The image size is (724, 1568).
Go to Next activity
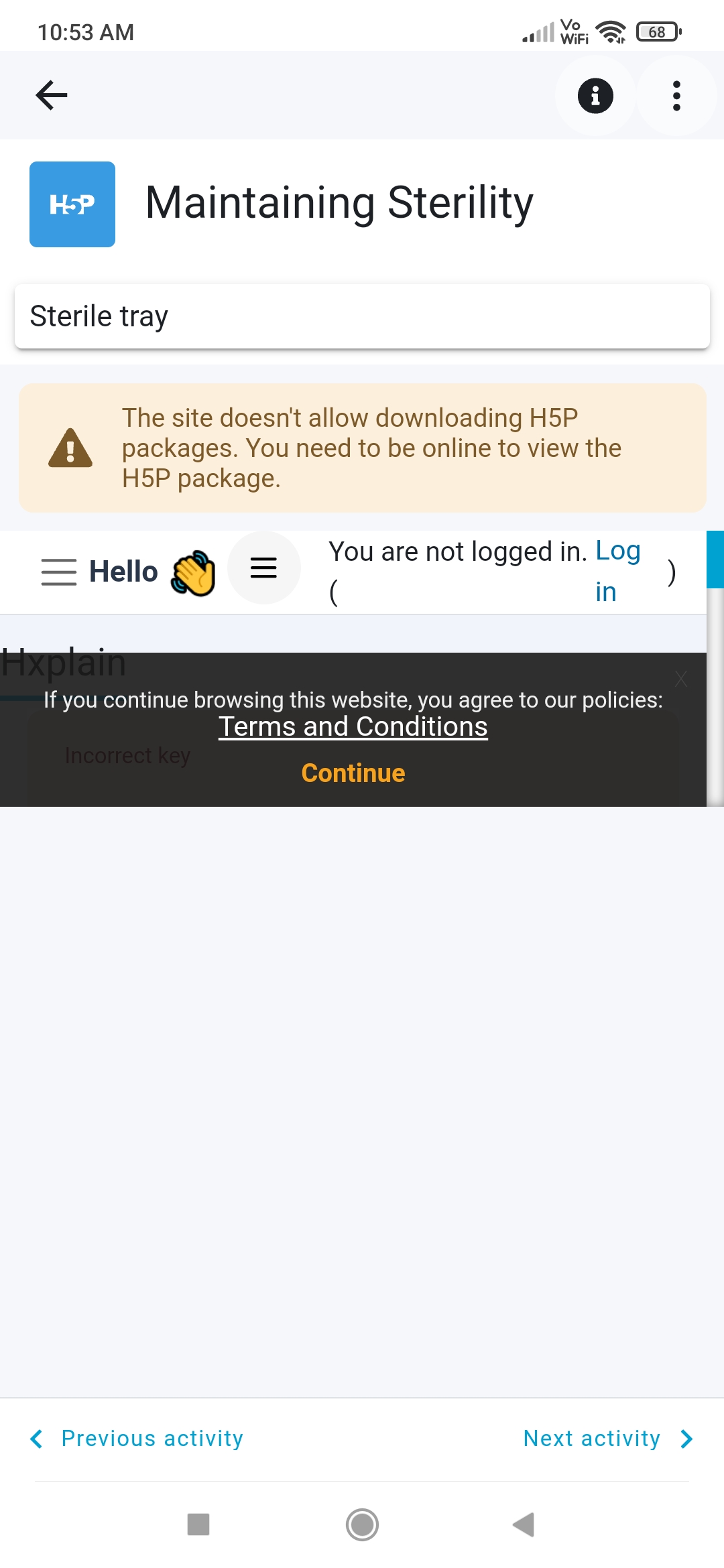(609, 1439)
